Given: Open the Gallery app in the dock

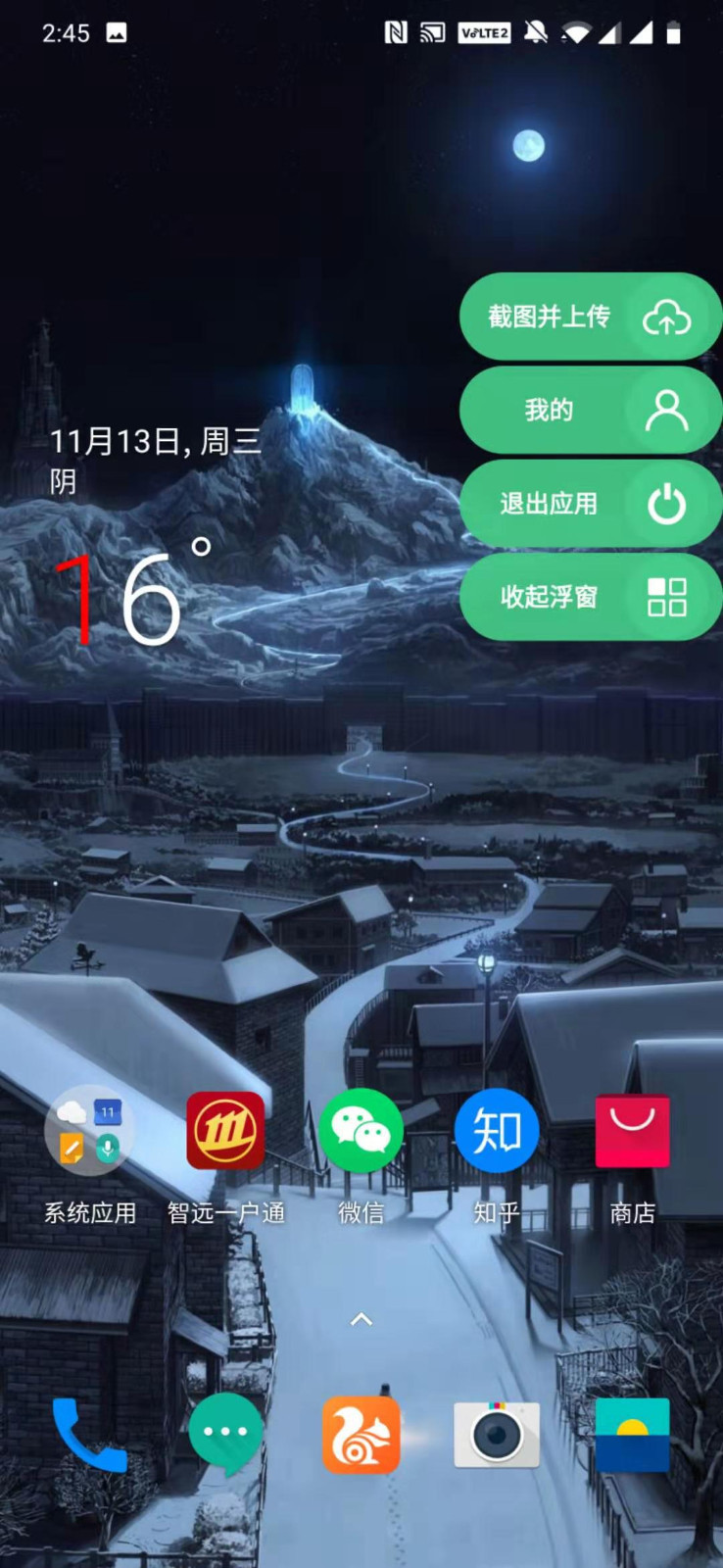Looking at the screenshot, I should (632, 1434).
